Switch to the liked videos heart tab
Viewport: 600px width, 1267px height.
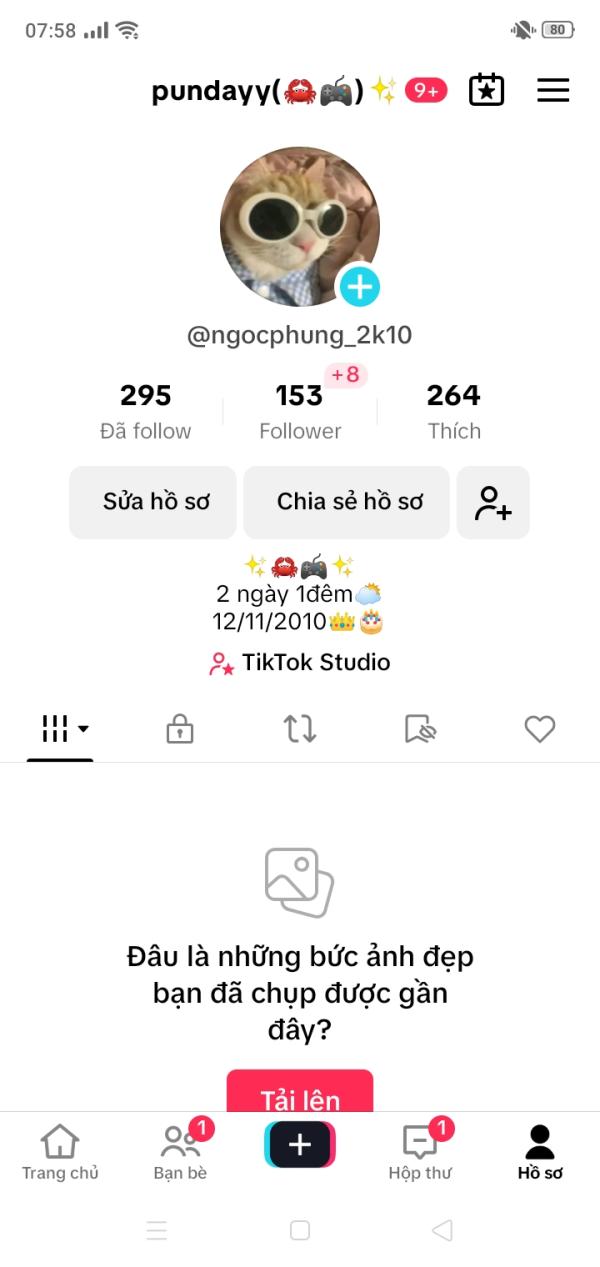540,730
